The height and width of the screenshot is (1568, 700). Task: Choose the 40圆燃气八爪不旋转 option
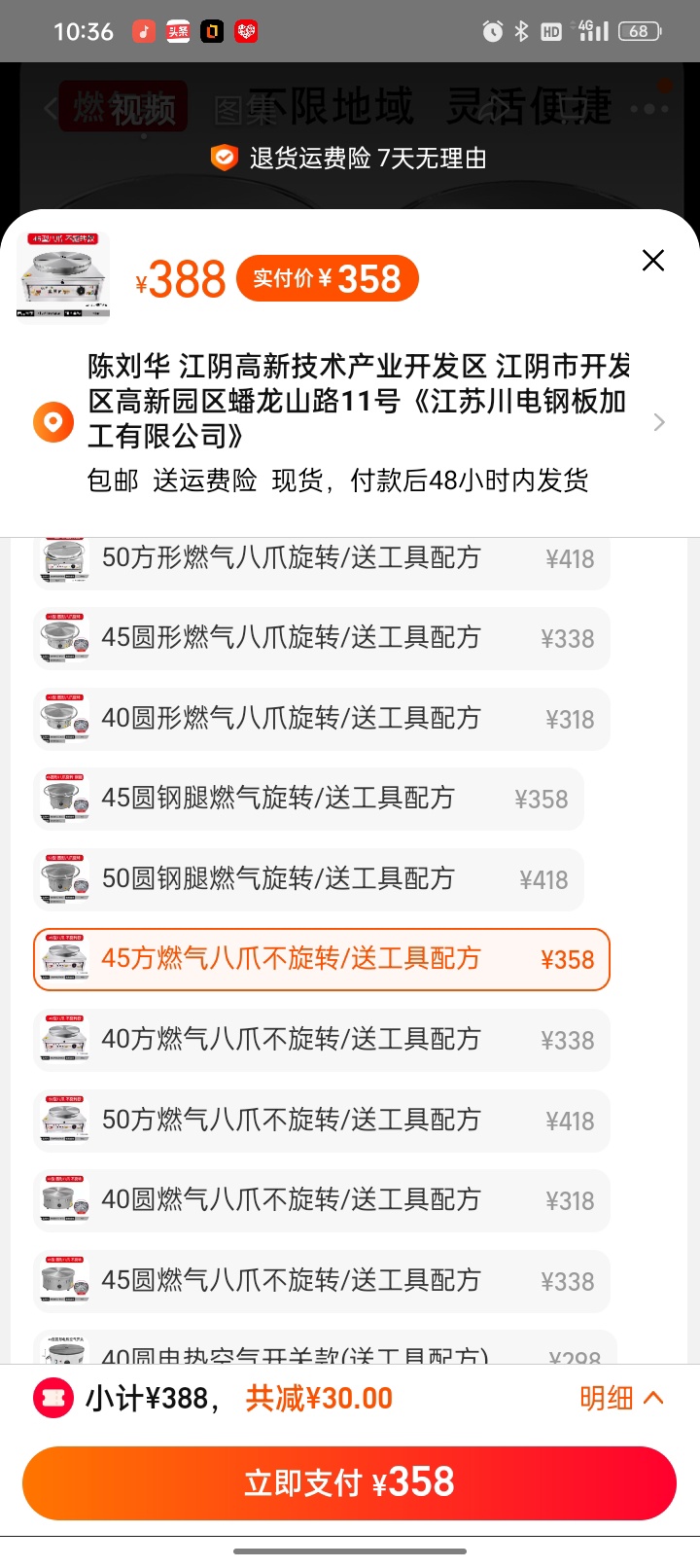[x=321, y=1200]
